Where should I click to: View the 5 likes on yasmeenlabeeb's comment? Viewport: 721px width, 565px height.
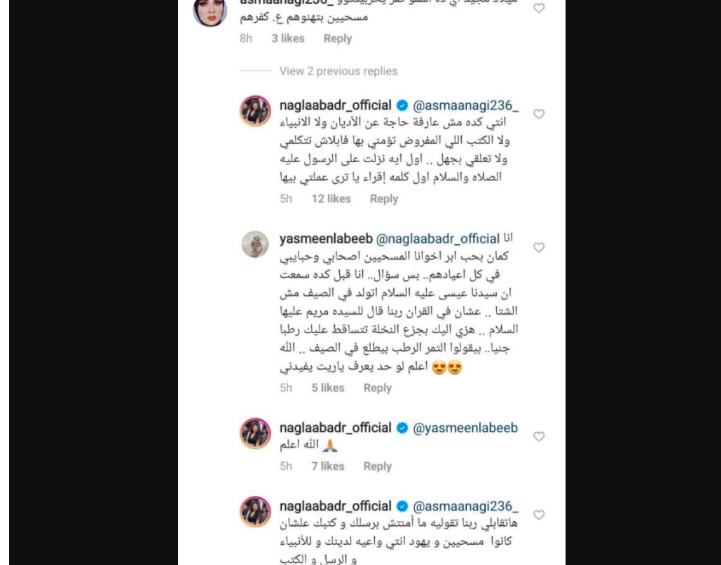click(327, 388)
